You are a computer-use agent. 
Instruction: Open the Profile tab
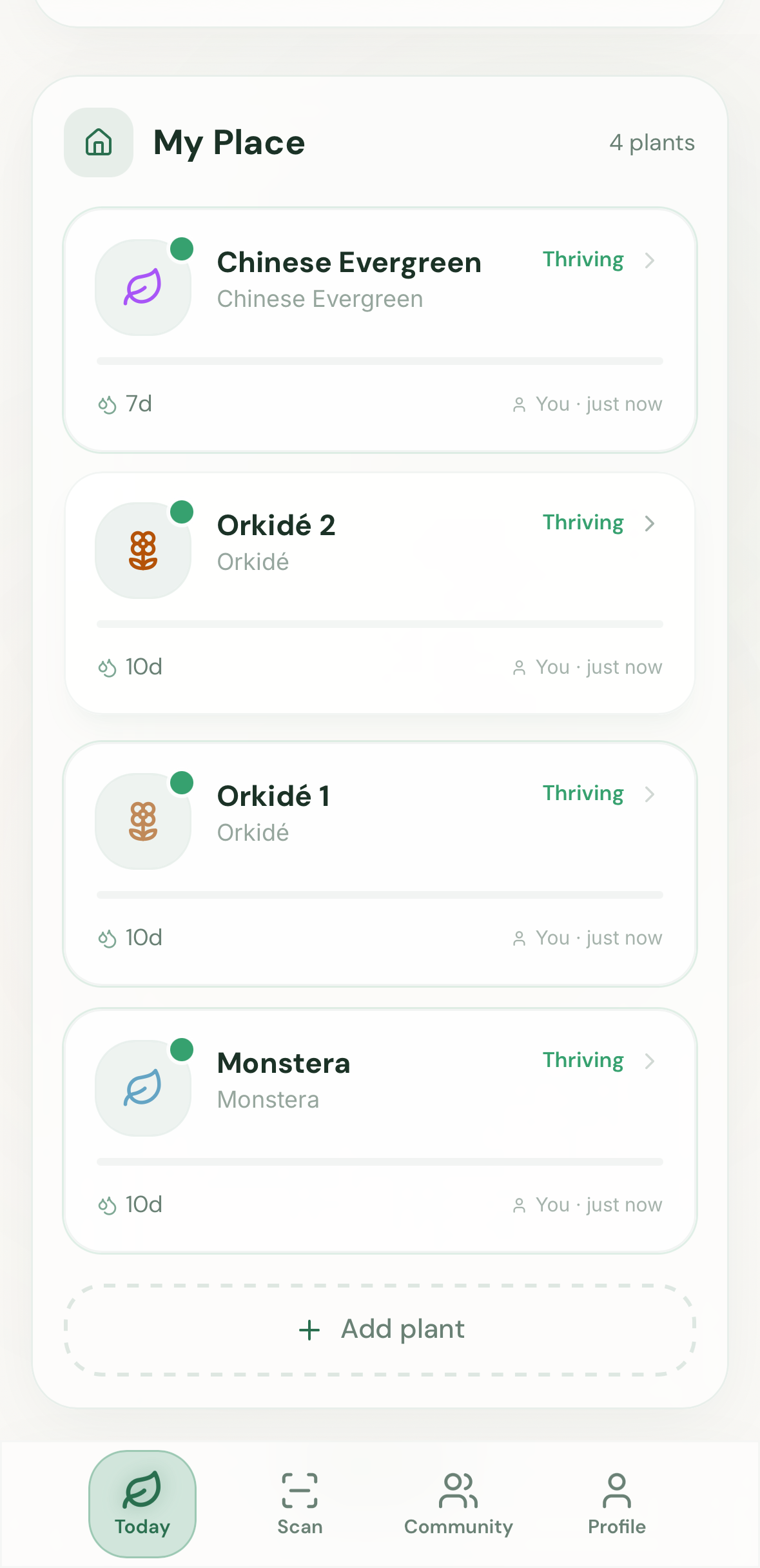coord(616,1504)
